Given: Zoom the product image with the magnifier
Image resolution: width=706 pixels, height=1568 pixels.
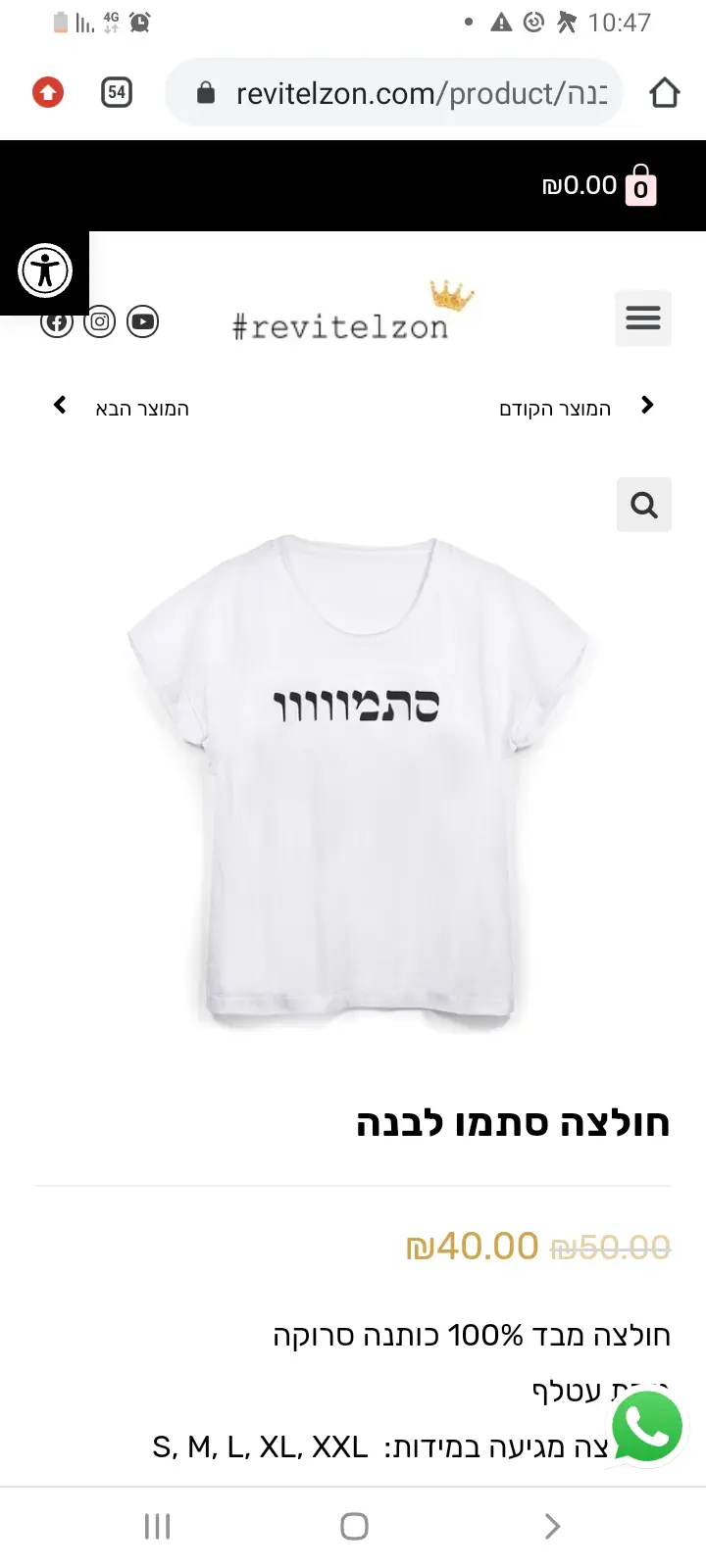Looking at the screenshot, I should pos(643,505).
